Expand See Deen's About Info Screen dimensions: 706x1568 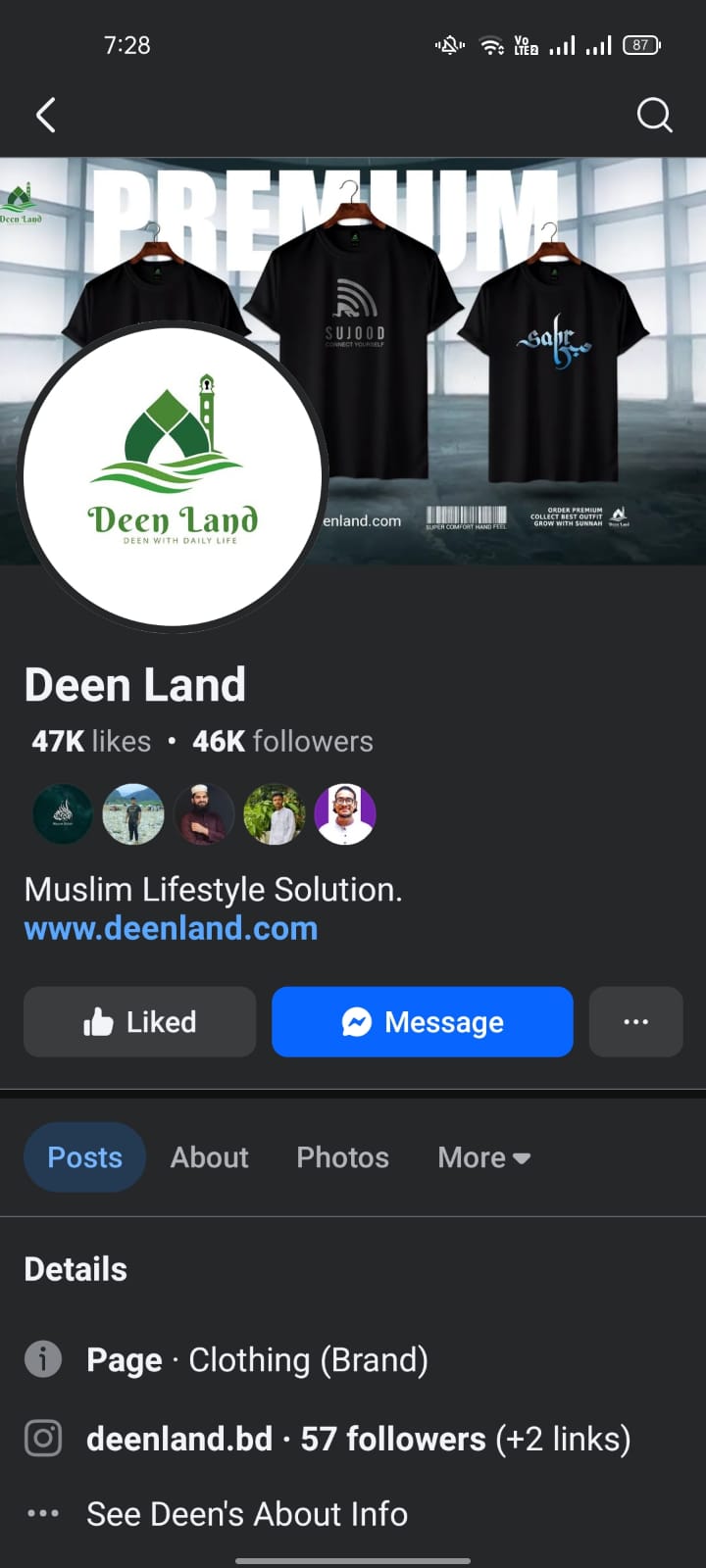coord(246,1514)
